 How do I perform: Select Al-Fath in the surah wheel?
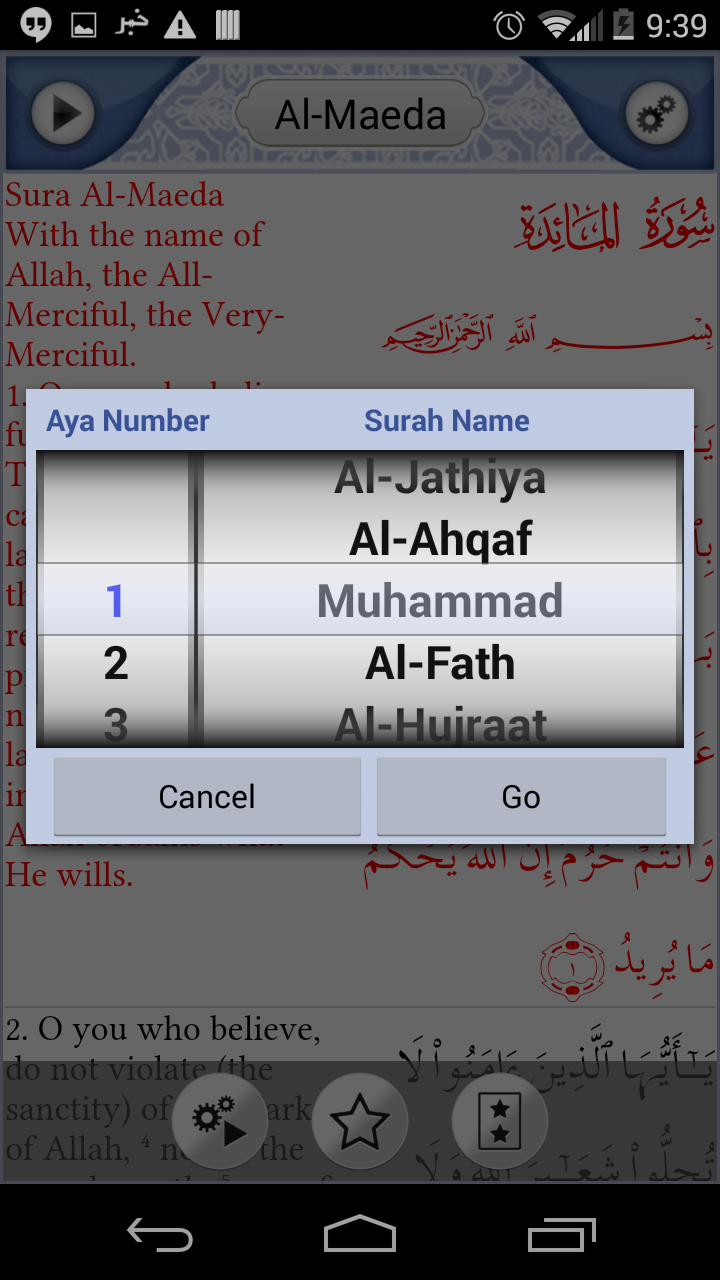coord(440,664)
